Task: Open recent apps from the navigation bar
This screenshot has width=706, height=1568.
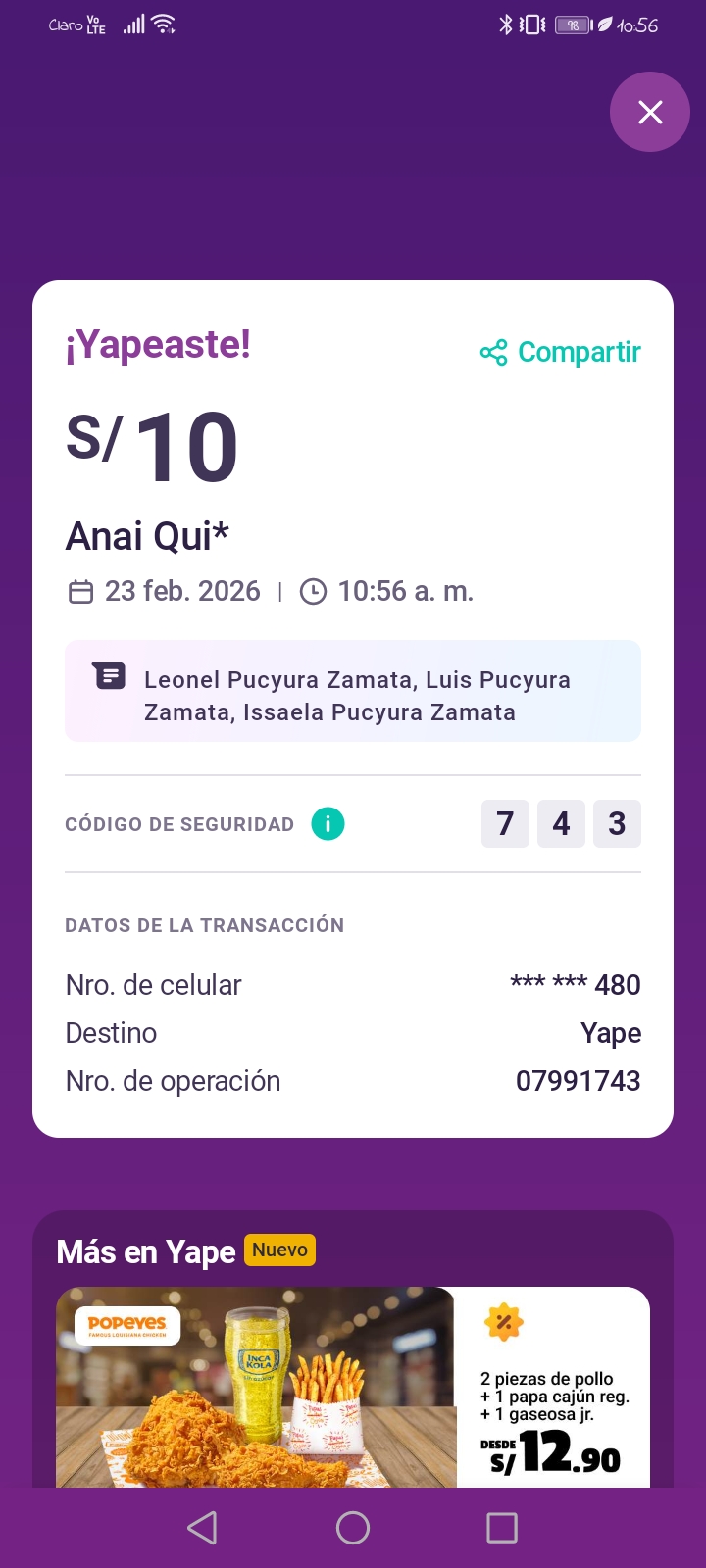Action: 502,1527
